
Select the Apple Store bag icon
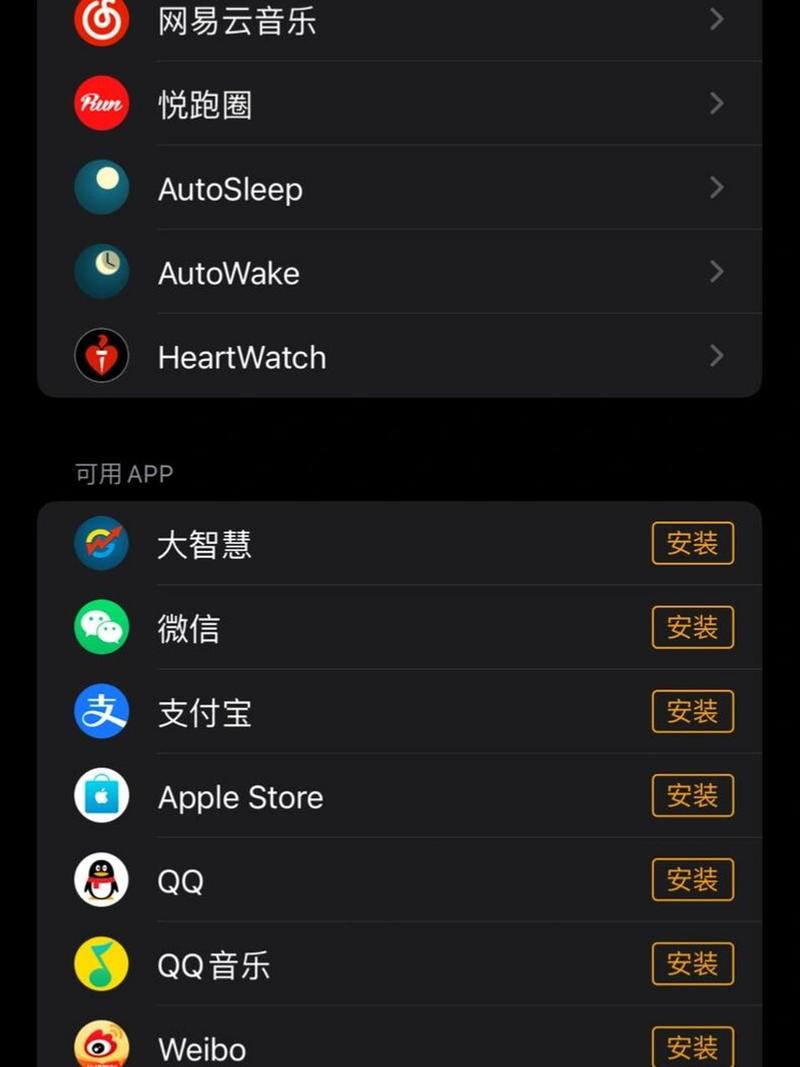(101, 796)
